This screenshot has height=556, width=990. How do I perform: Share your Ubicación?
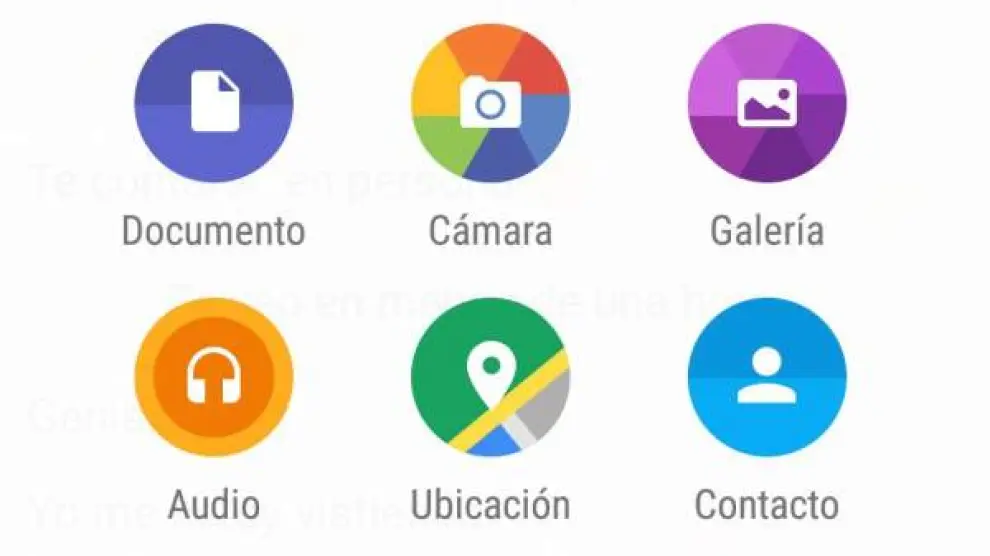pyautogui.click(x=490, y=377)
